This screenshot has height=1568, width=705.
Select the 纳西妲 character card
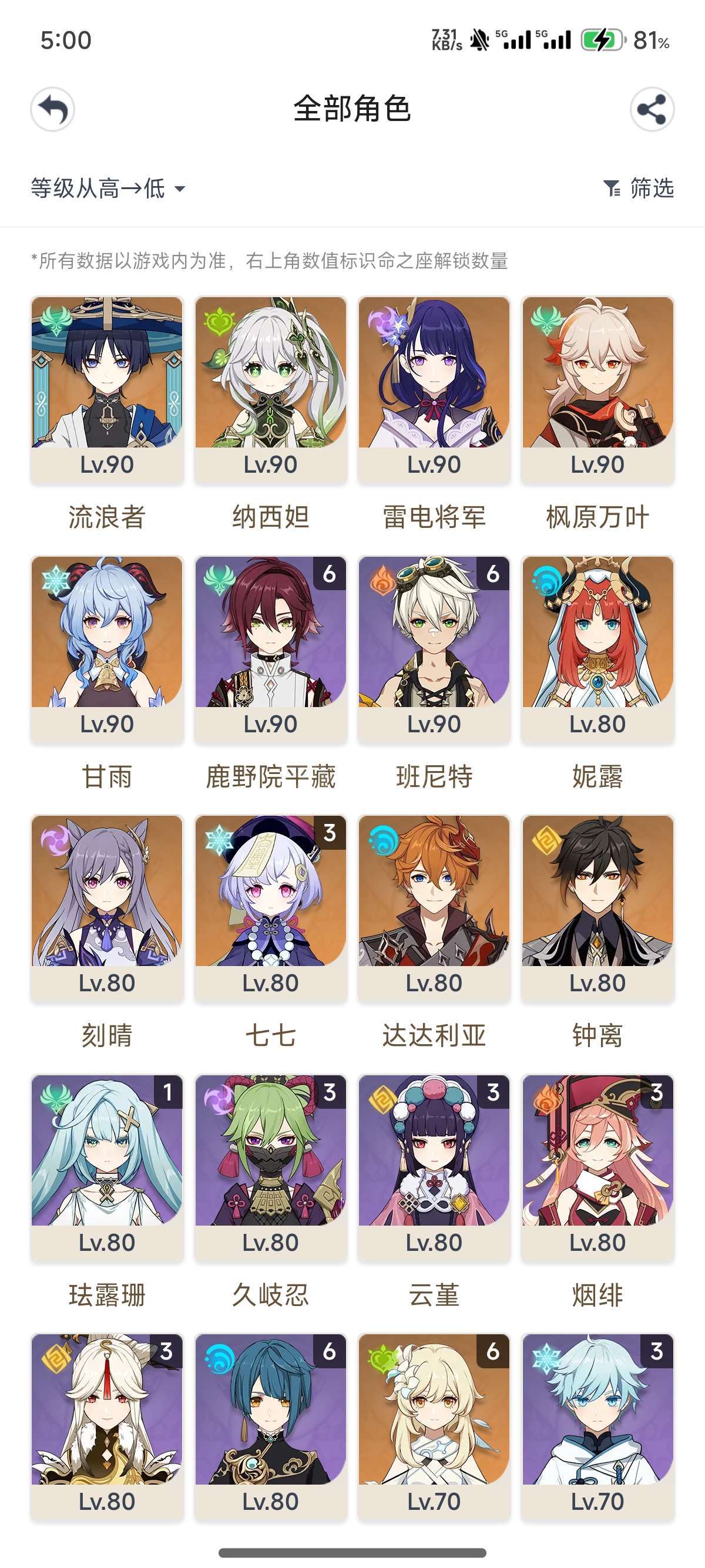click(x=270, y=389)
